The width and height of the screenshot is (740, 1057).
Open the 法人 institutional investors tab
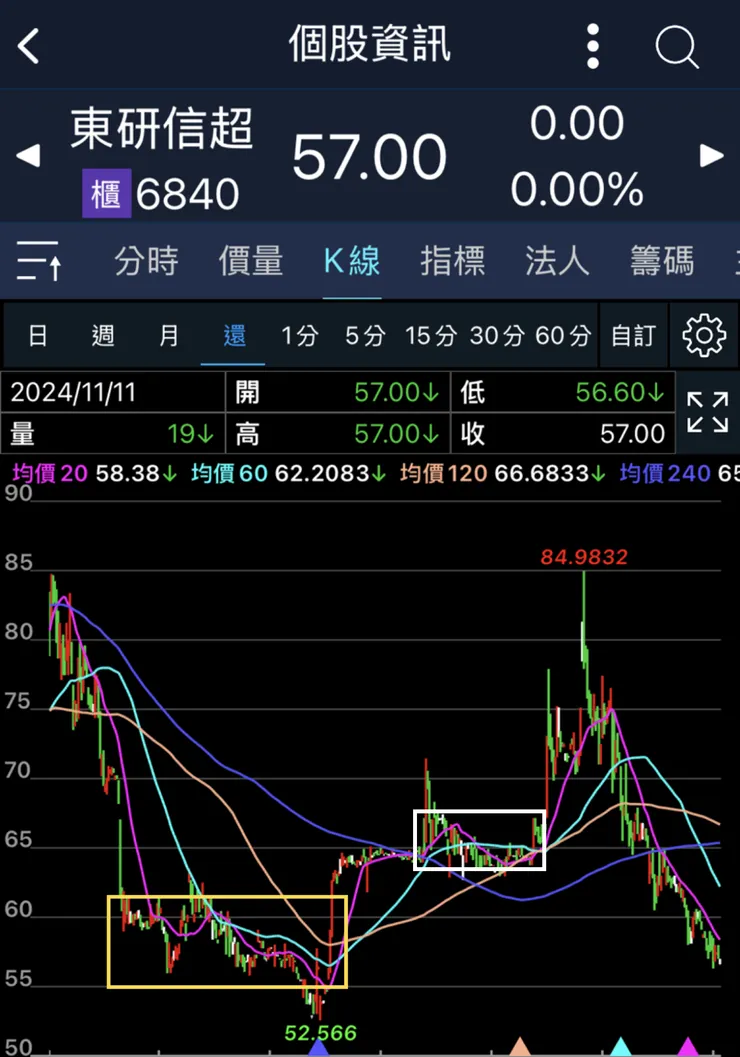[x=556, y=260]
